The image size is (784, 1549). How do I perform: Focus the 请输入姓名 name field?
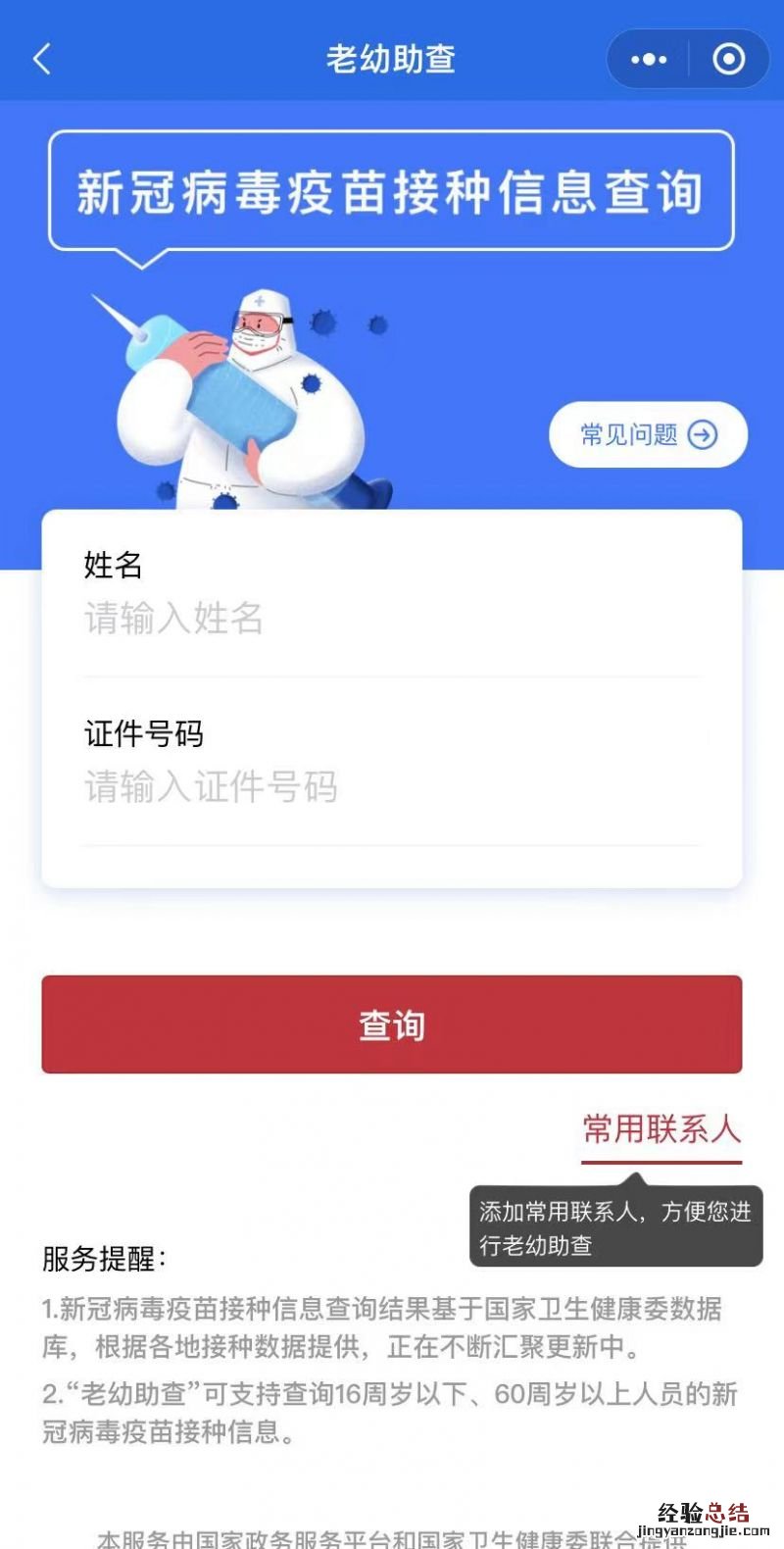[392, 620]
